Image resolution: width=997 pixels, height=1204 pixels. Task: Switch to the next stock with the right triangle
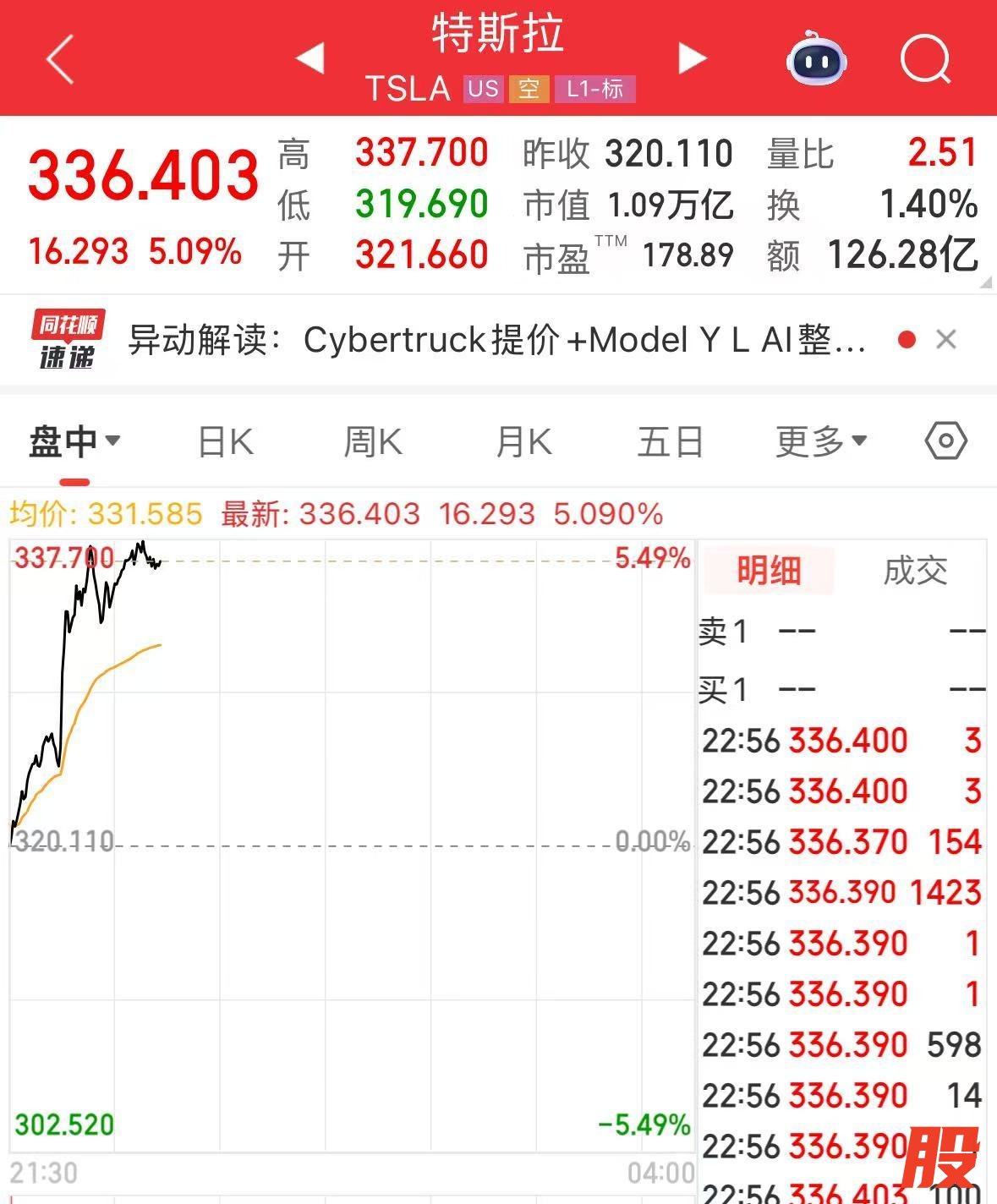coord(692,58)
